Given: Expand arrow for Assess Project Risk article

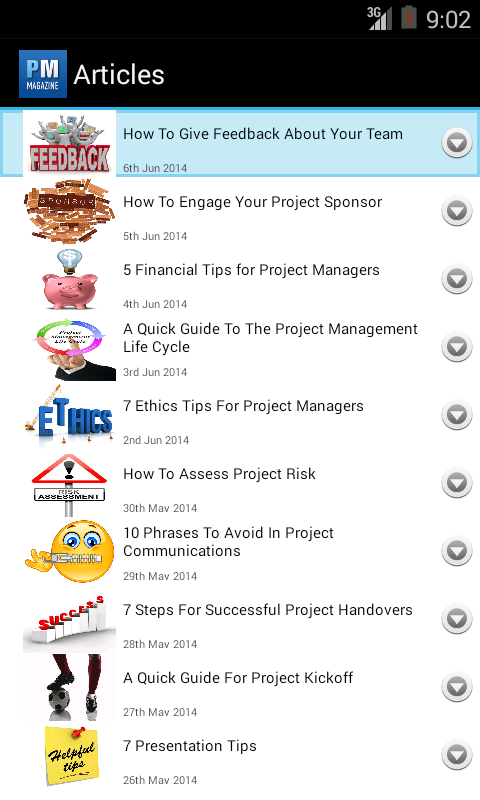Looking at the screenshot, I should coord(457,483).
